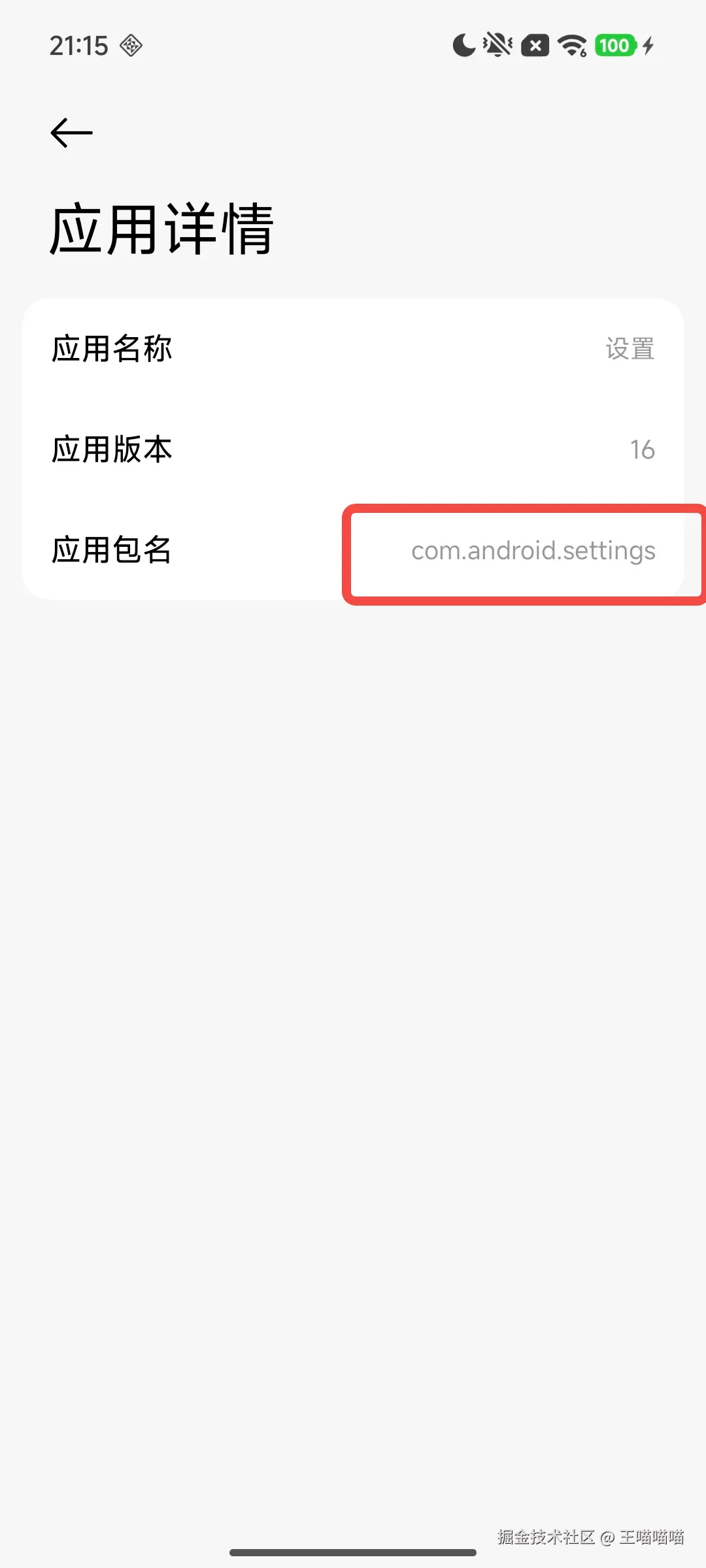Tap the lightning charging bolt icon
This screenshot has width=706, height=1568.
pyautogui.click(x=648, y=44)
